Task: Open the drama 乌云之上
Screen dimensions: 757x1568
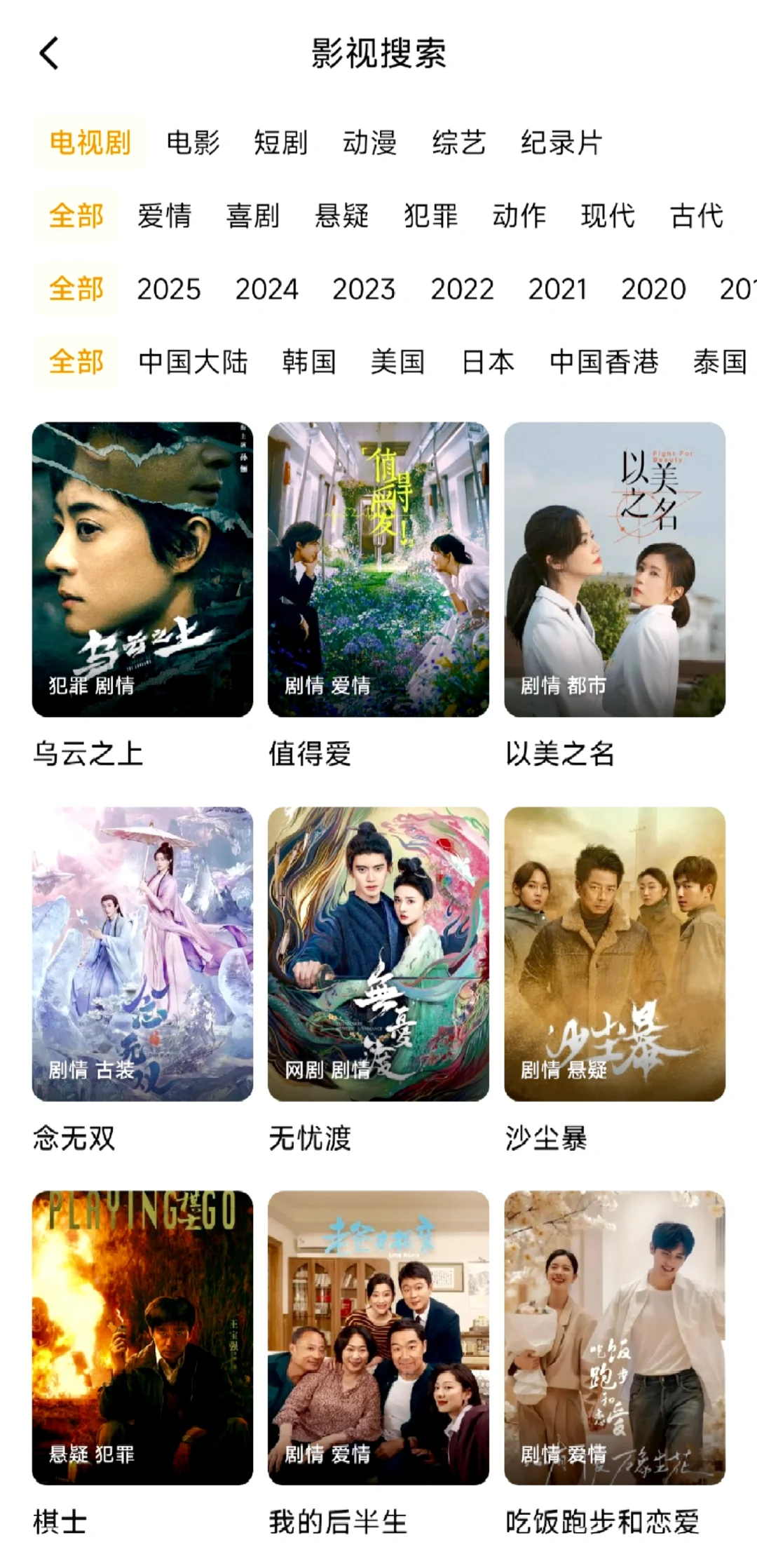Action: [x=142, y=569]
